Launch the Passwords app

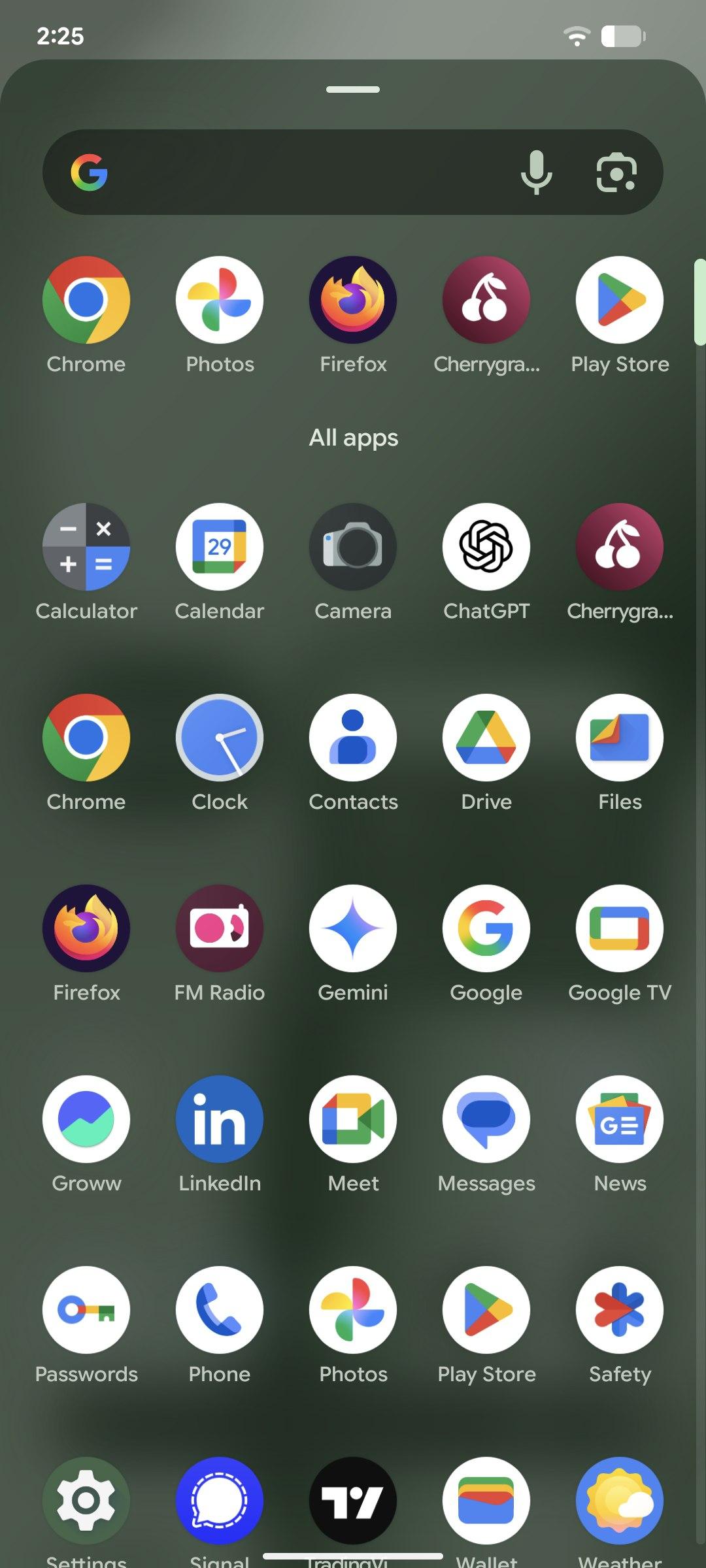point(86,1310)
